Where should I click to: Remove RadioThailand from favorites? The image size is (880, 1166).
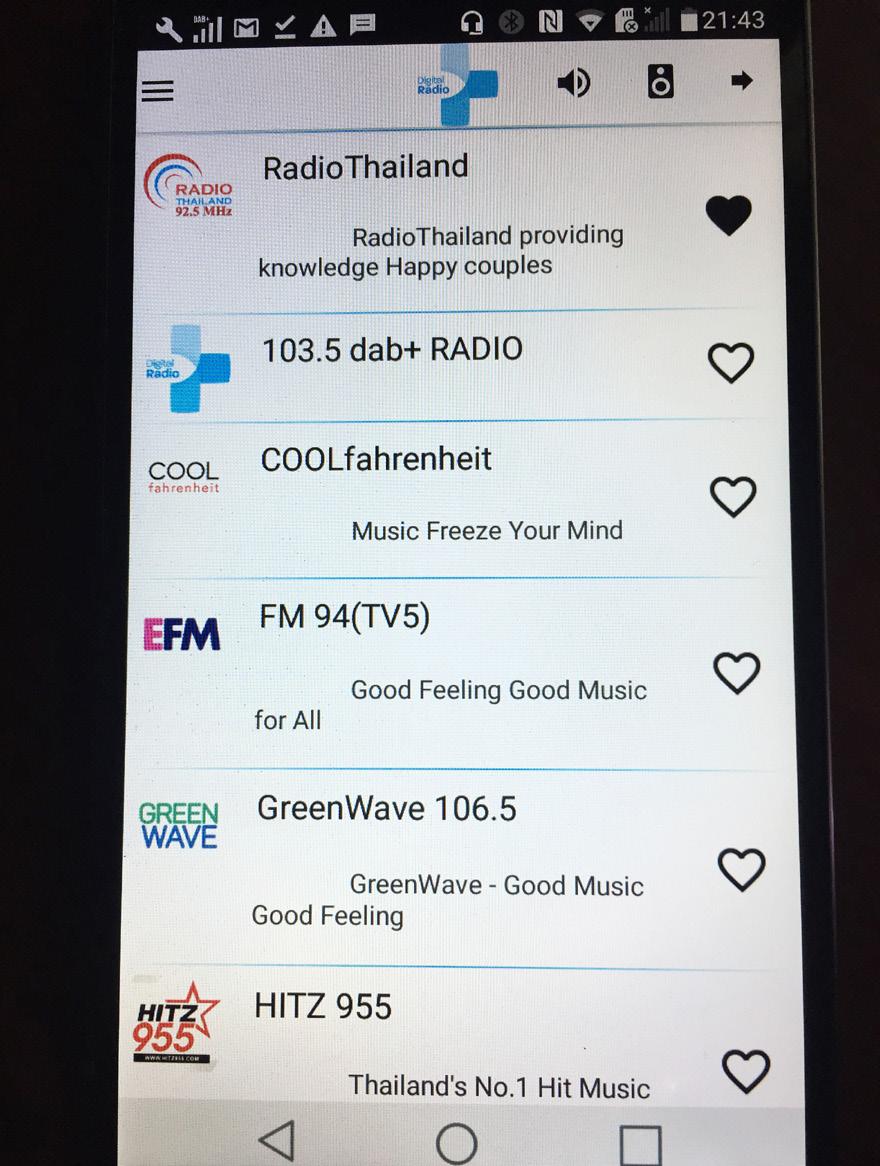(728, 215)
